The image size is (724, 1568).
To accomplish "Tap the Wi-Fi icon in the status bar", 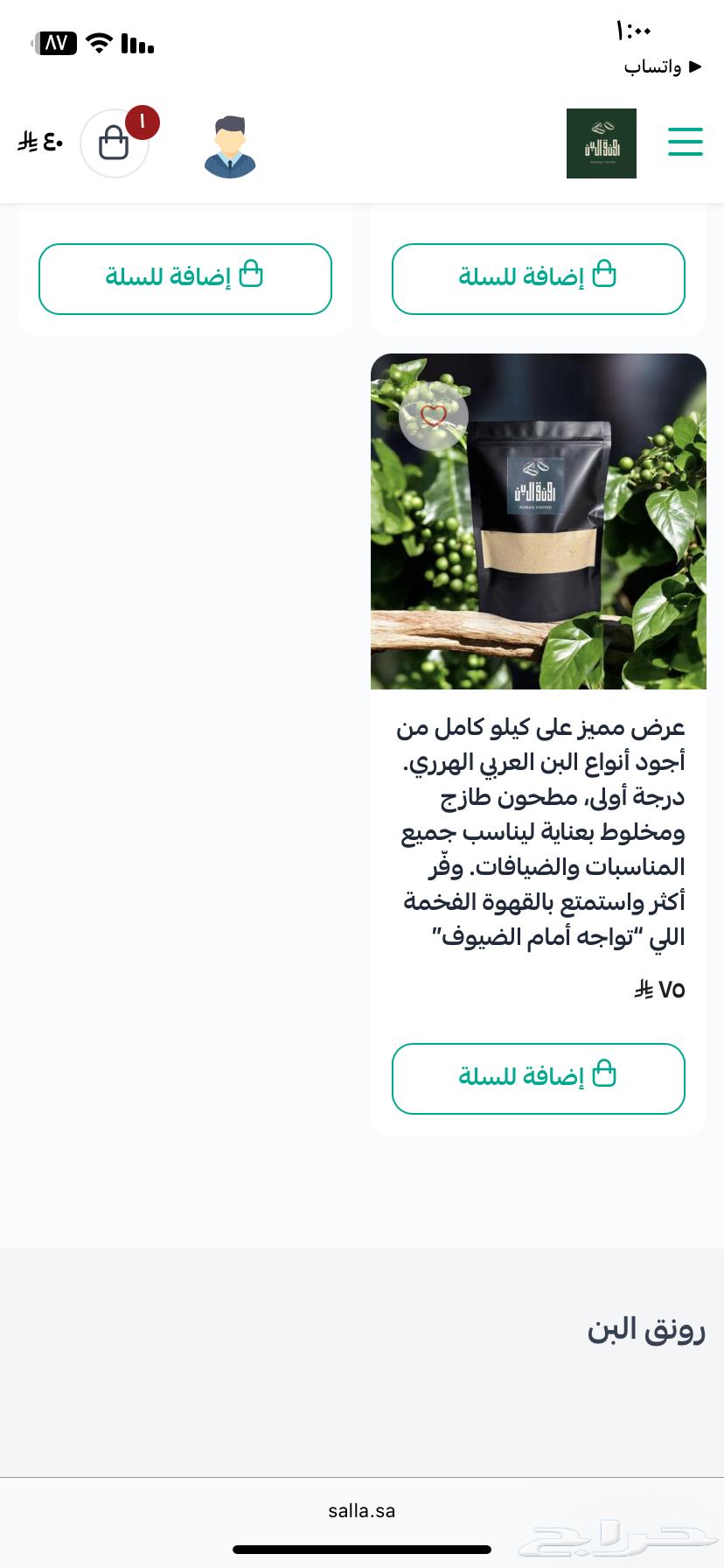I will coord(99,41).
